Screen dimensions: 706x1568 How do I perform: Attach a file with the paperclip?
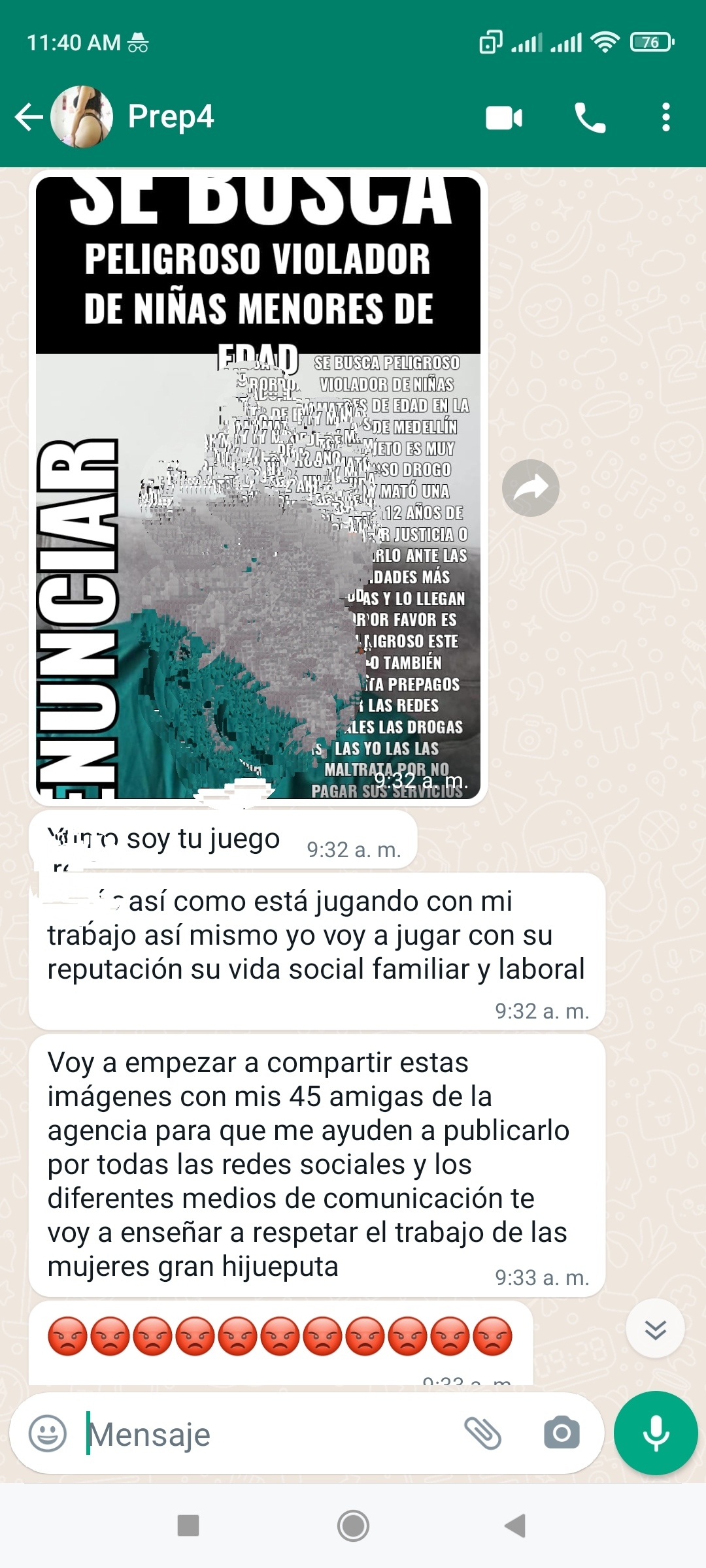[x=482, y=1433]
